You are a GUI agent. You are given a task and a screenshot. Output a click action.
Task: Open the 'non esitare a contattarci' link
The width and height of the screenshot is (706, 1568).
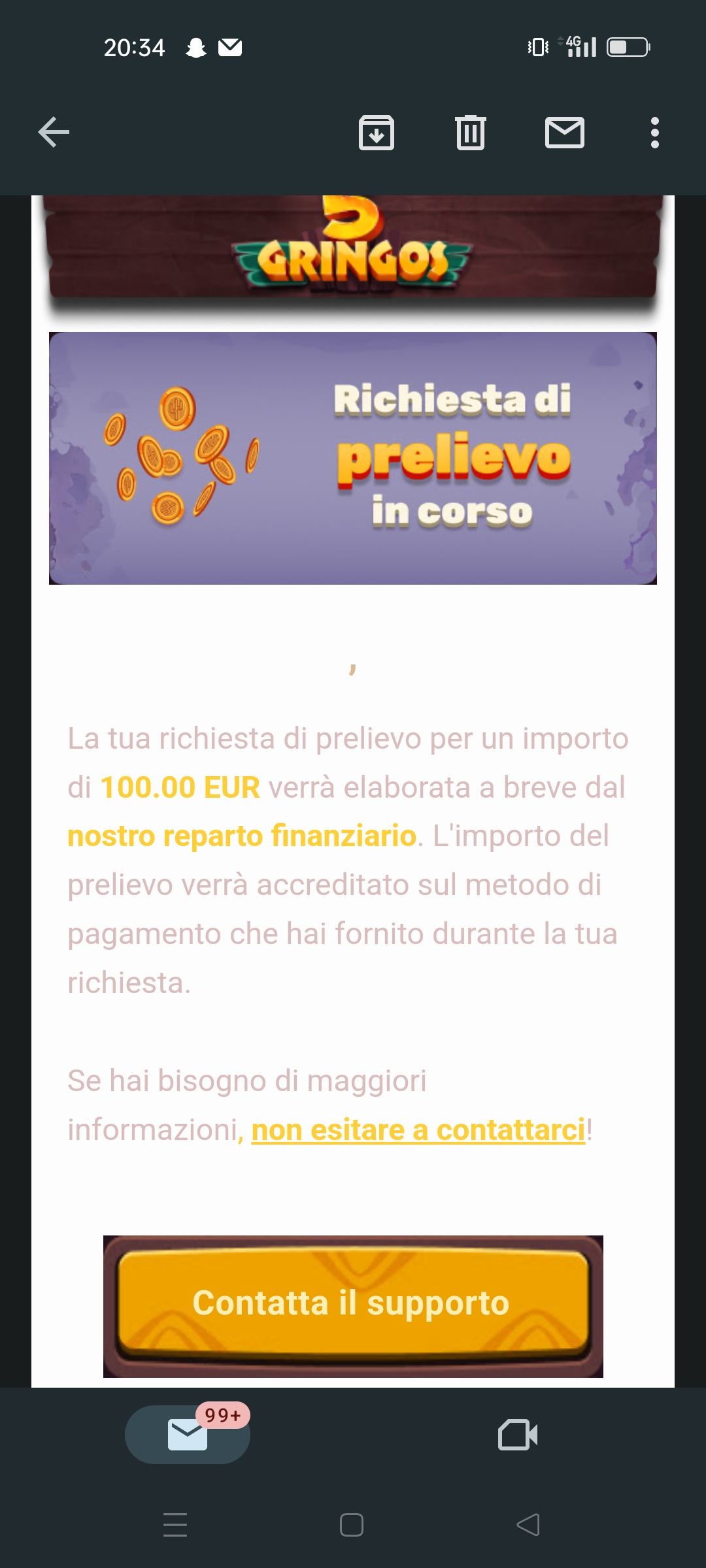[x=418, y=1130]
